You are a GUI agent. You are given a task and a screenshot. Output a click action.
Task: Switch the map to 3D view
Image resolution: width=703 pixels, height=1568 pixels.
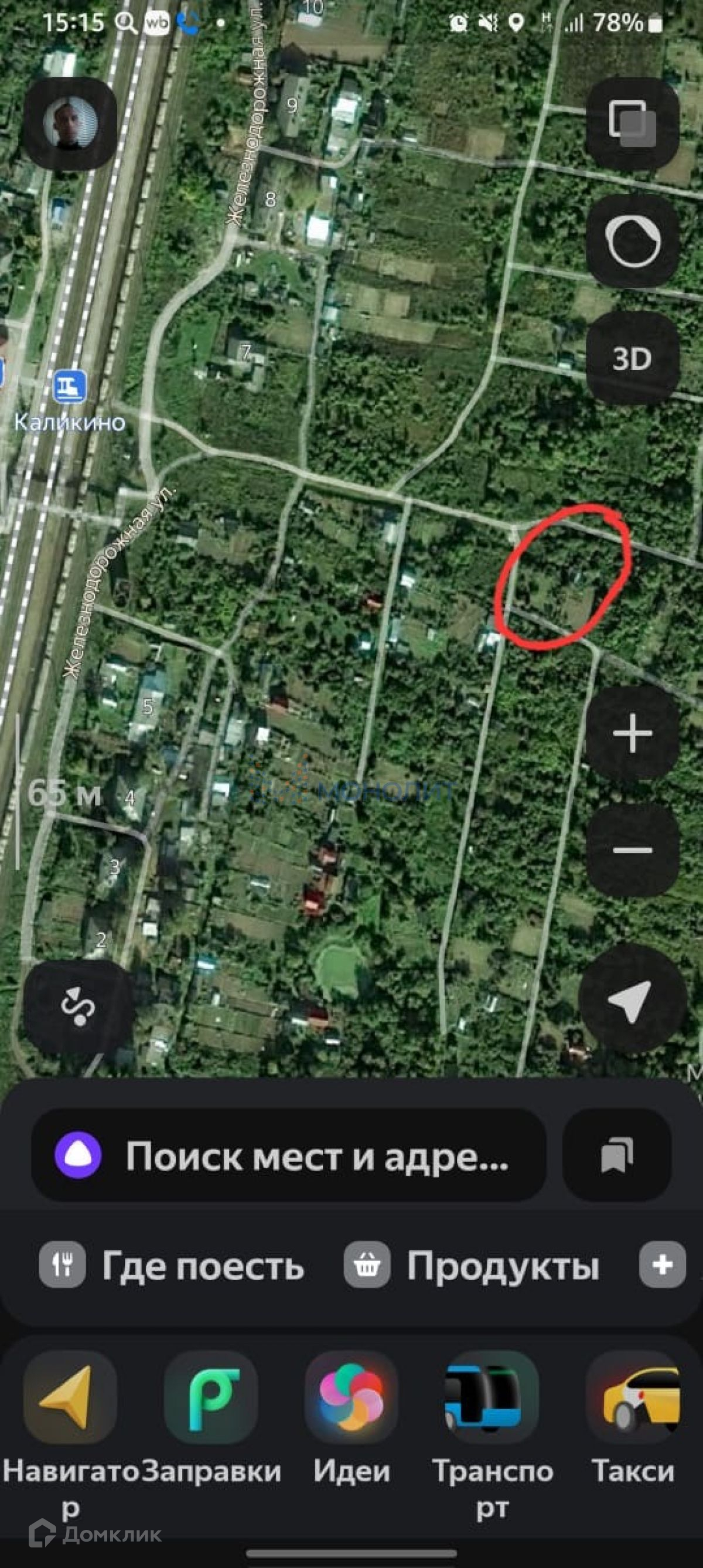pyautogui.click(x=633, y=359)
